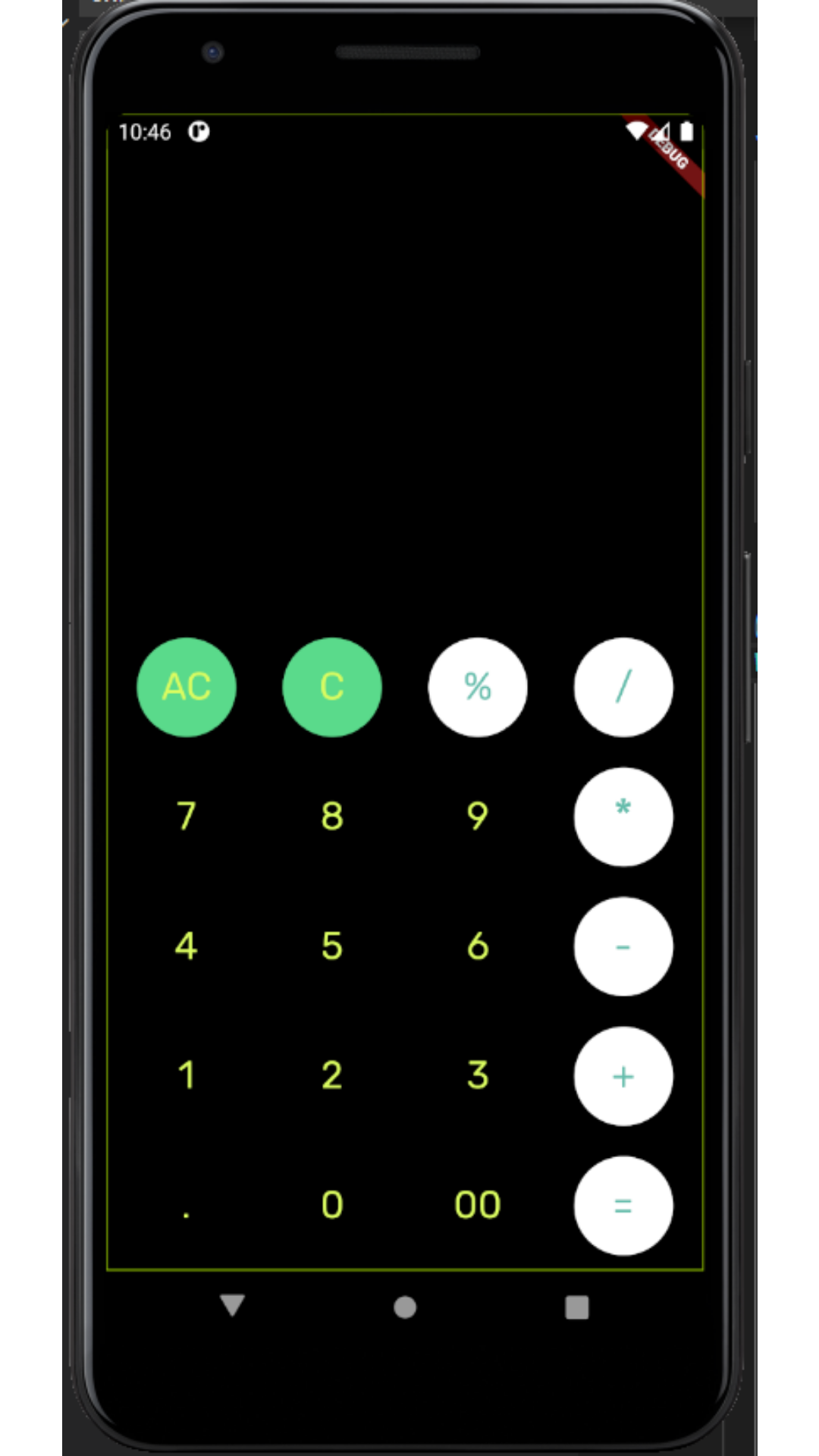Tap the number 9 key
819x1456 pixels.
478,817
